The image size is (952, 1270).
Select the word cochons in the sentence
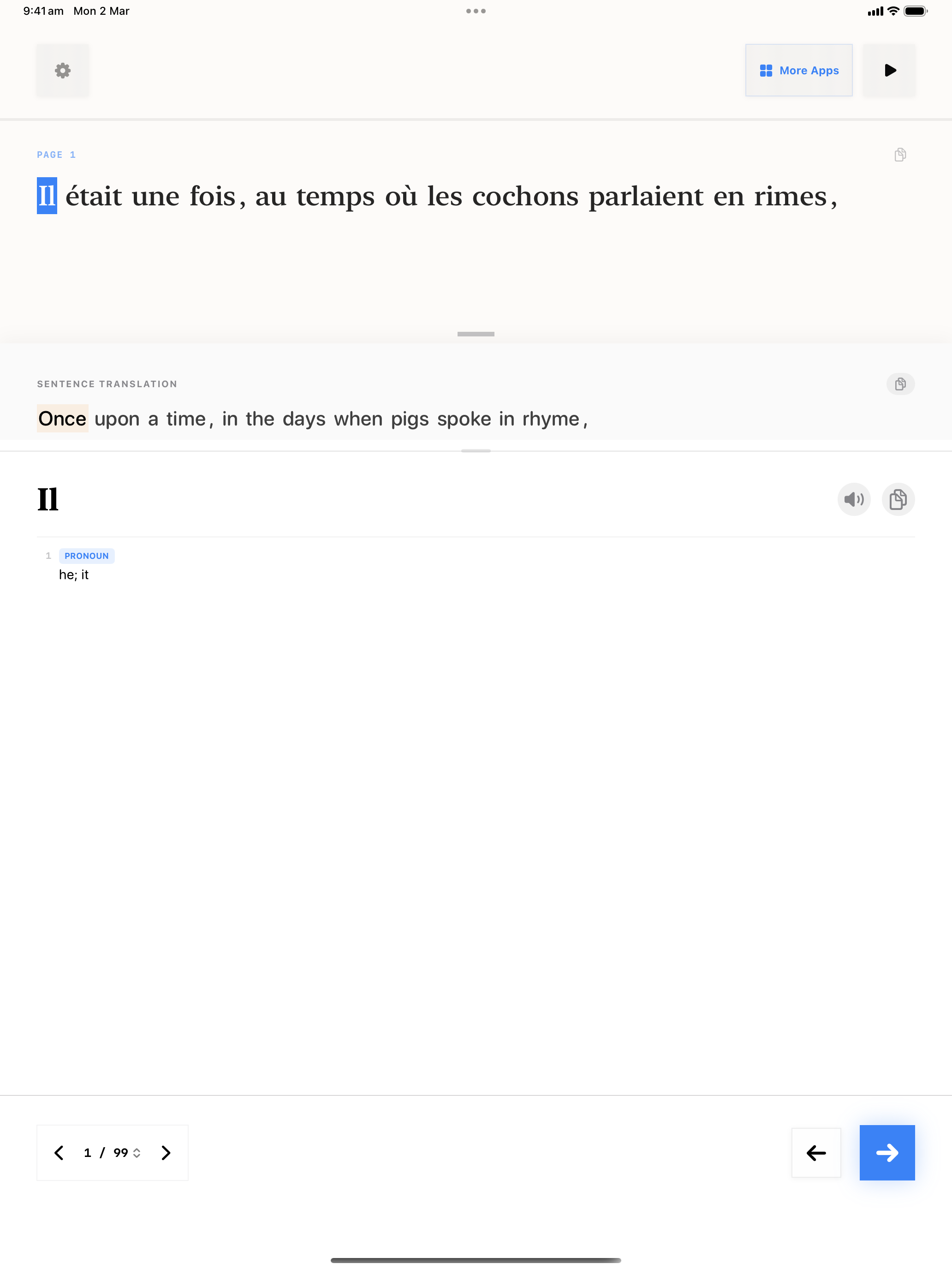pyautogui.click(x=525, y=196)
